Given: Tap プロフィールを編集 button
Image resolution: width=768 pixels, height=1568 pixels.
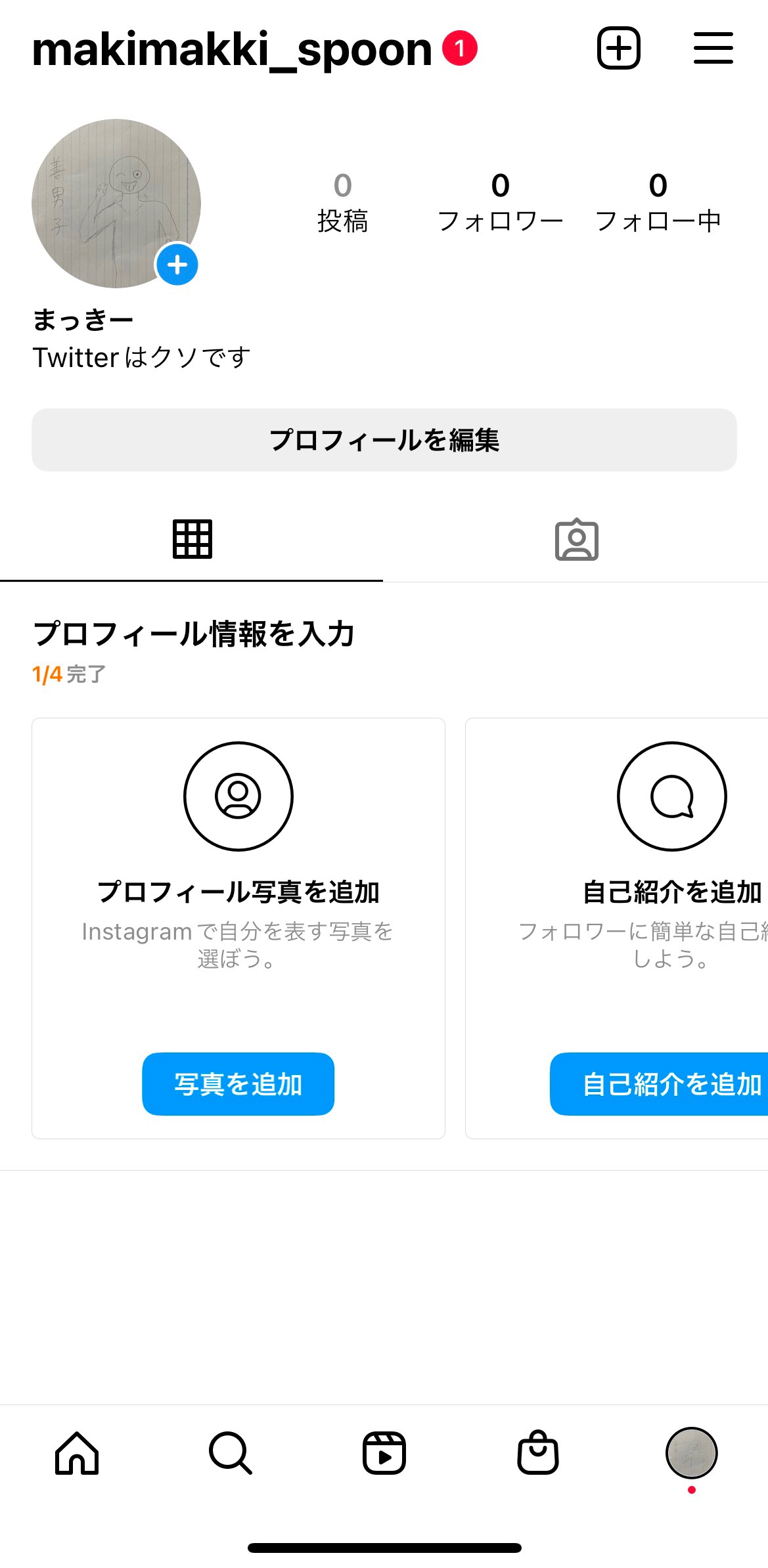Looking at the screenshot, I should point(384,440).
